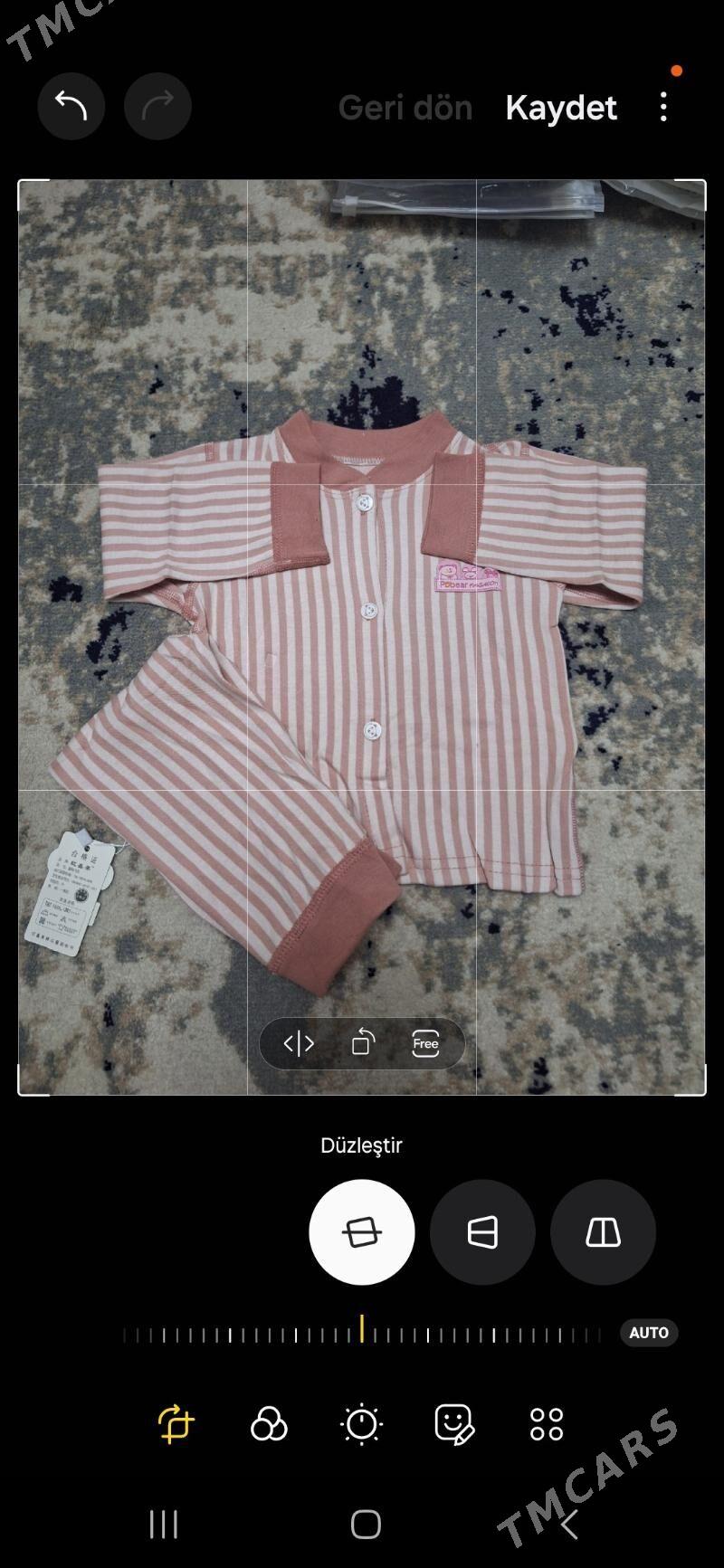
Task: Open recent apps
Action: [x=164, y=1525]
